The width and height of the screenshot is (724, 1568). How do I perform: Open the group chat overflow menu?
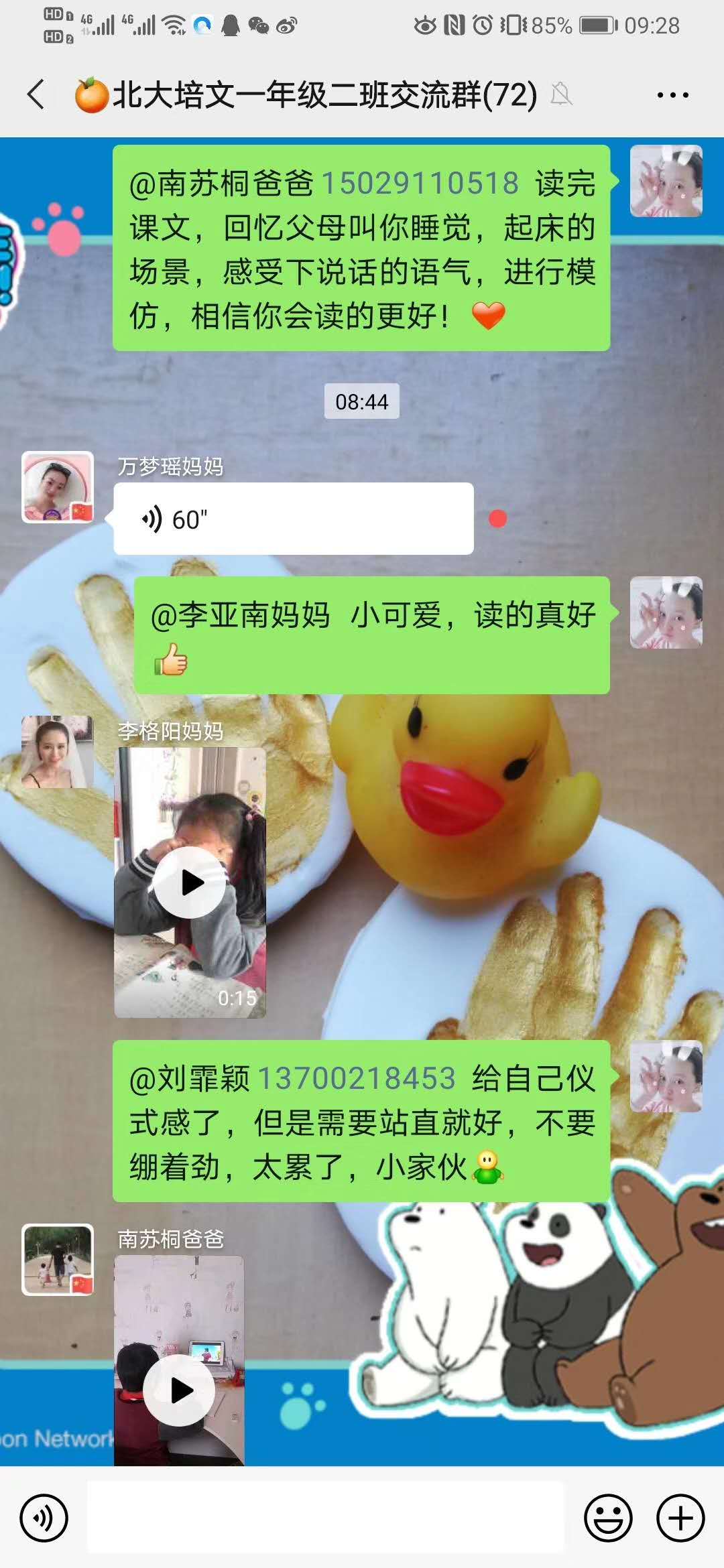pos(672,95)
